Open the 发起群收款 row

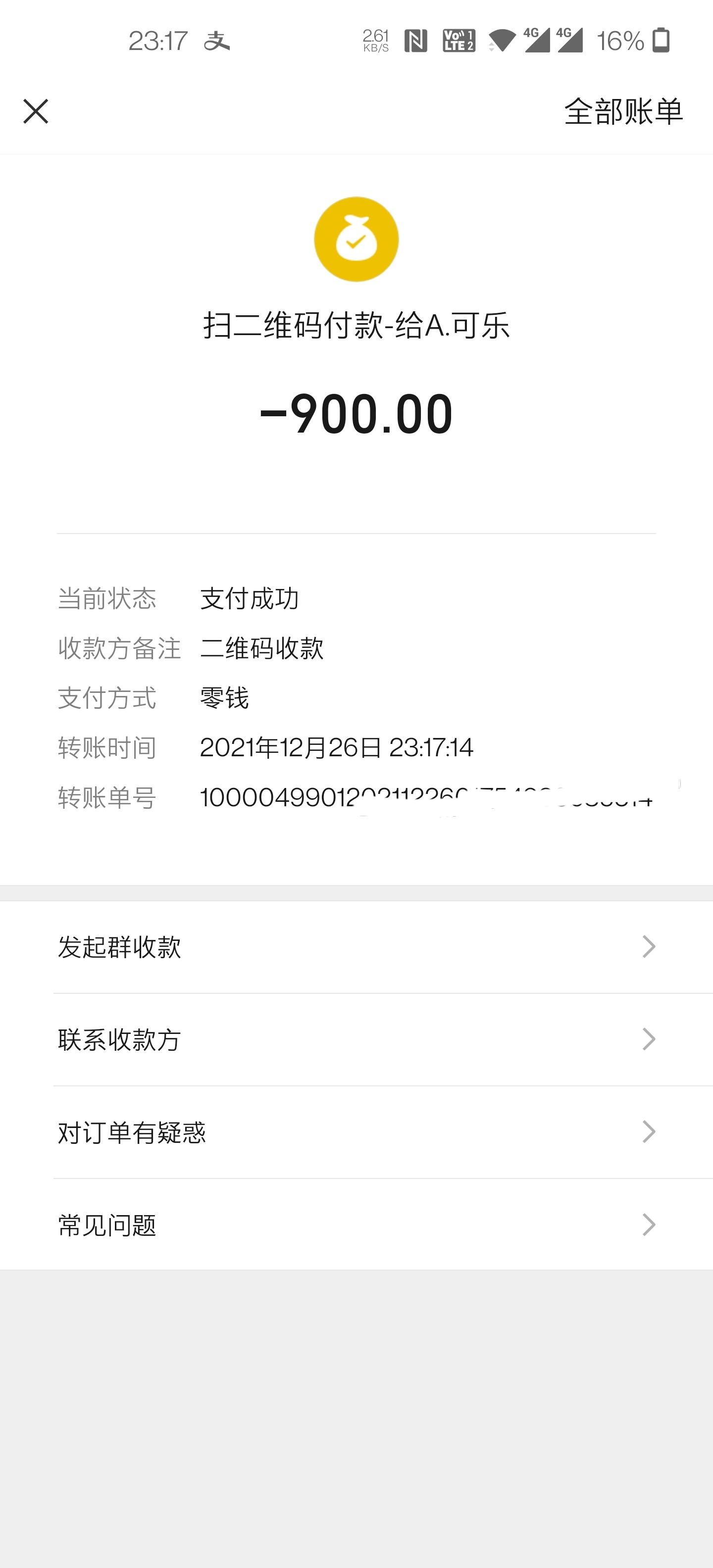[x=356, y=947]
